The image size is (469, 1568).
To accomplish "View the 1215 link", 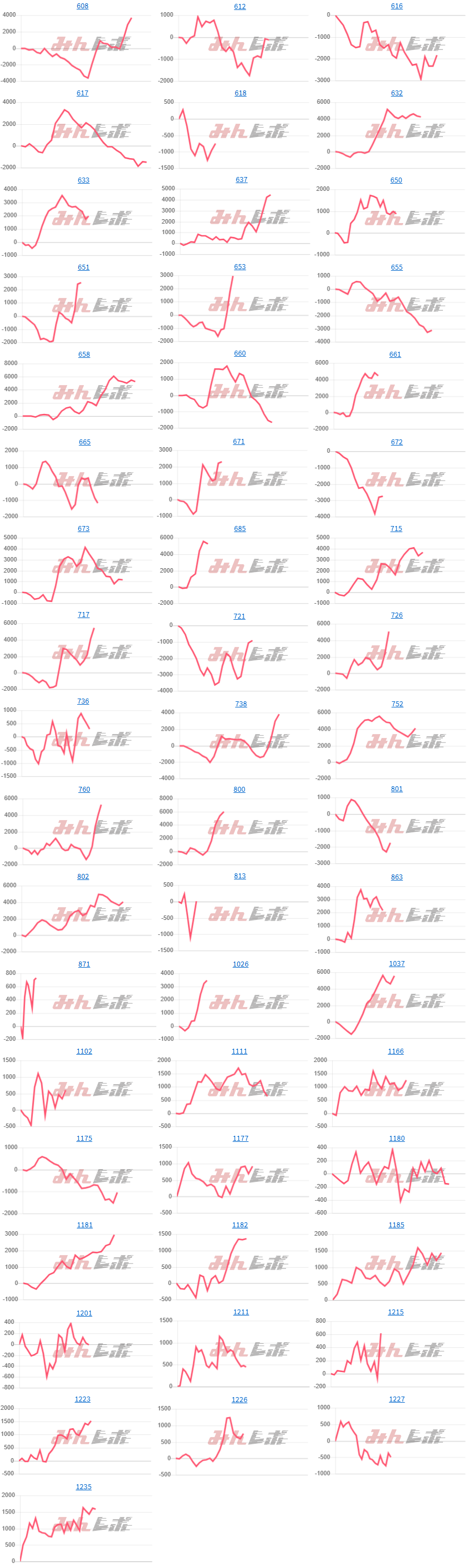I will [395, 1311].
